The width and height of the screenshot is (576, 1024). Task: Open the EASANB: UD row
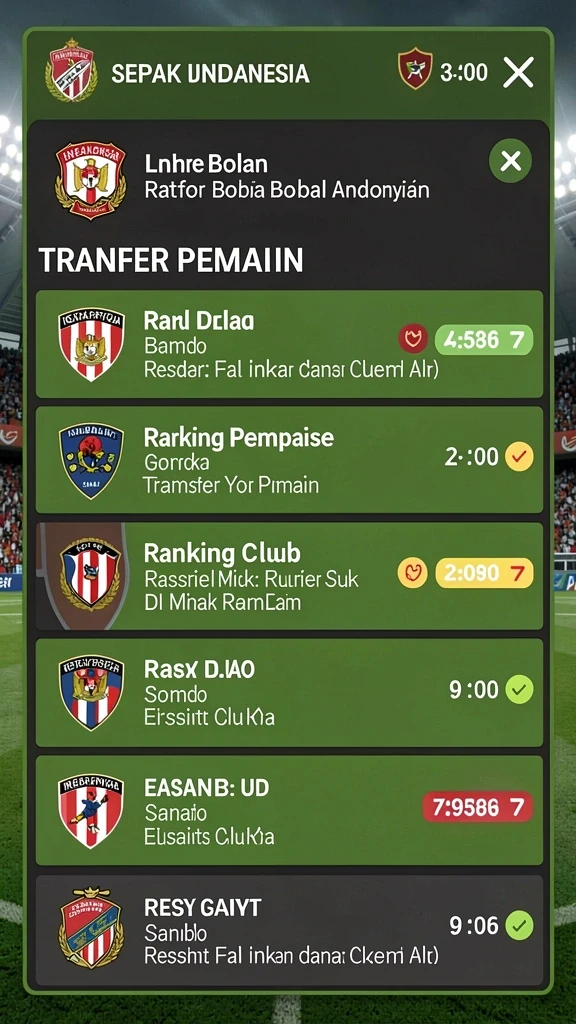pyautogui.click(x=289, y=810)
